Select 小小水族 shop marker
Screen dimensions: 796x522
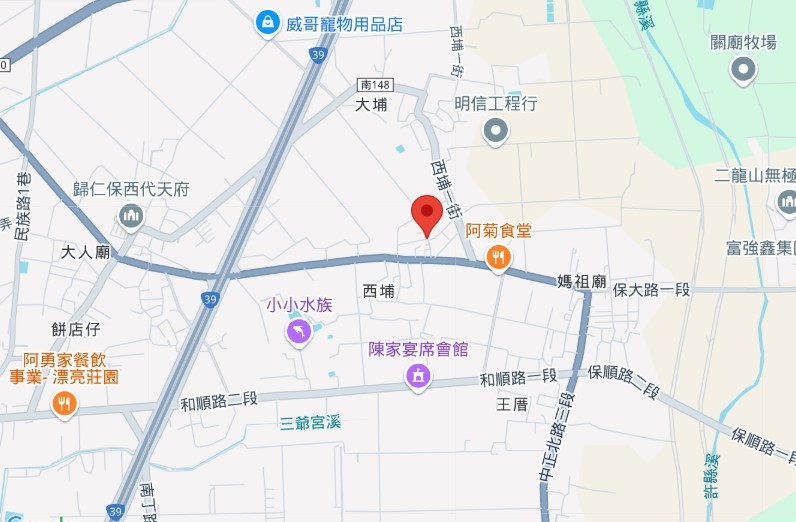pos(298,332)
